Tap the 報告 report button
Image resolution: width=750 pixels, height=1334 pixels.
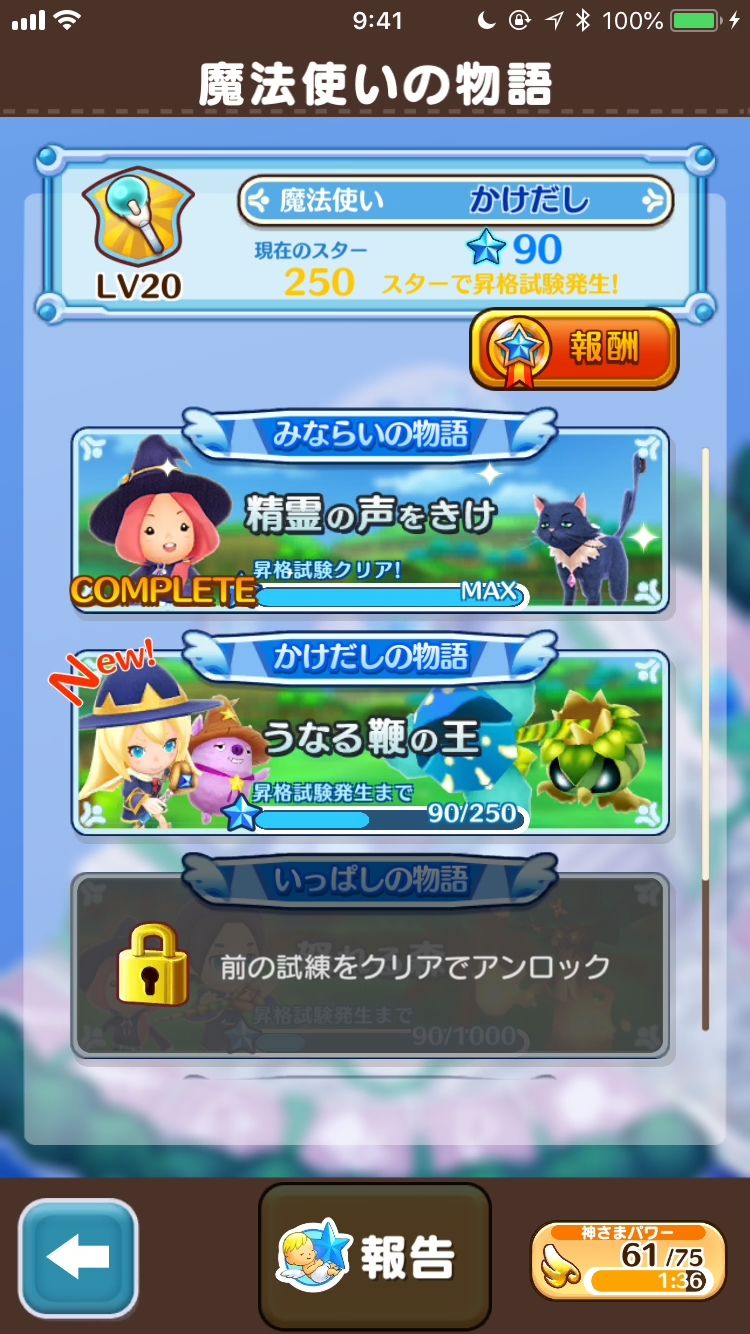click(x=374, y=1256)
